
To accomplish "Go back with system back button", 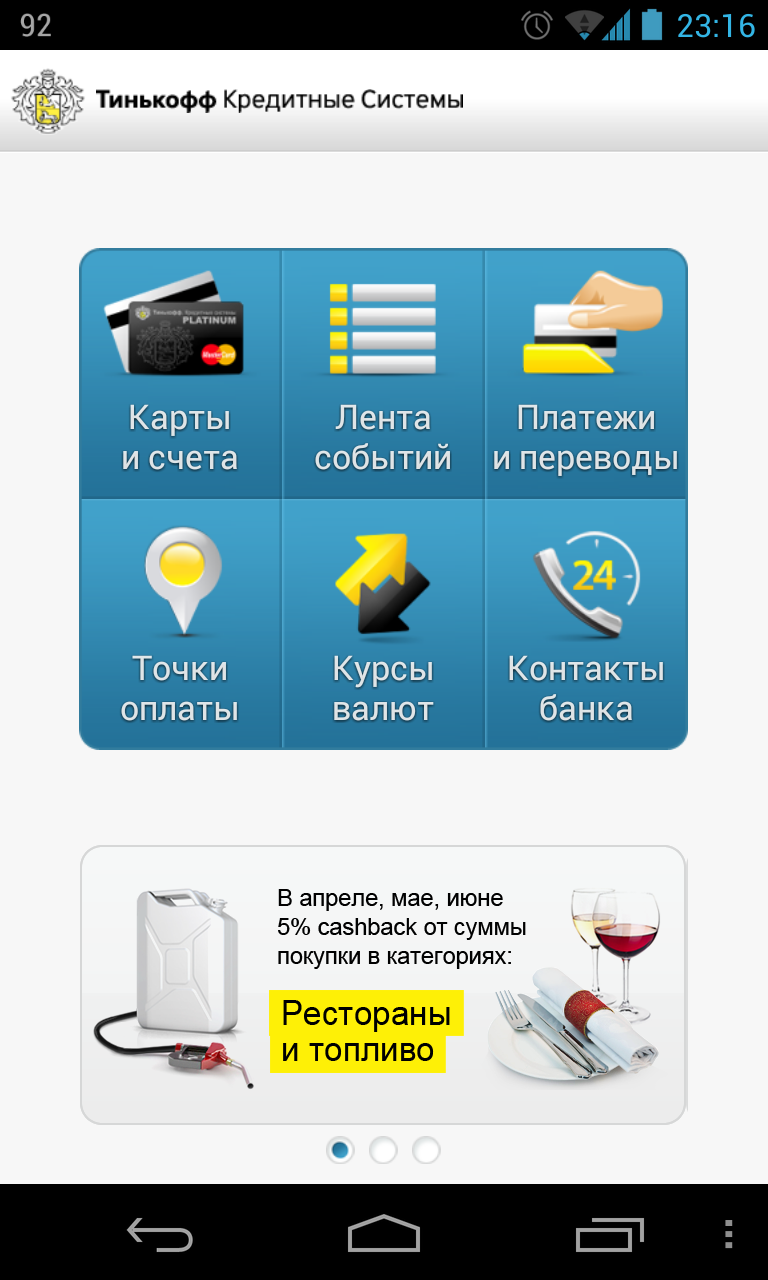I will tap(159, 1235).
